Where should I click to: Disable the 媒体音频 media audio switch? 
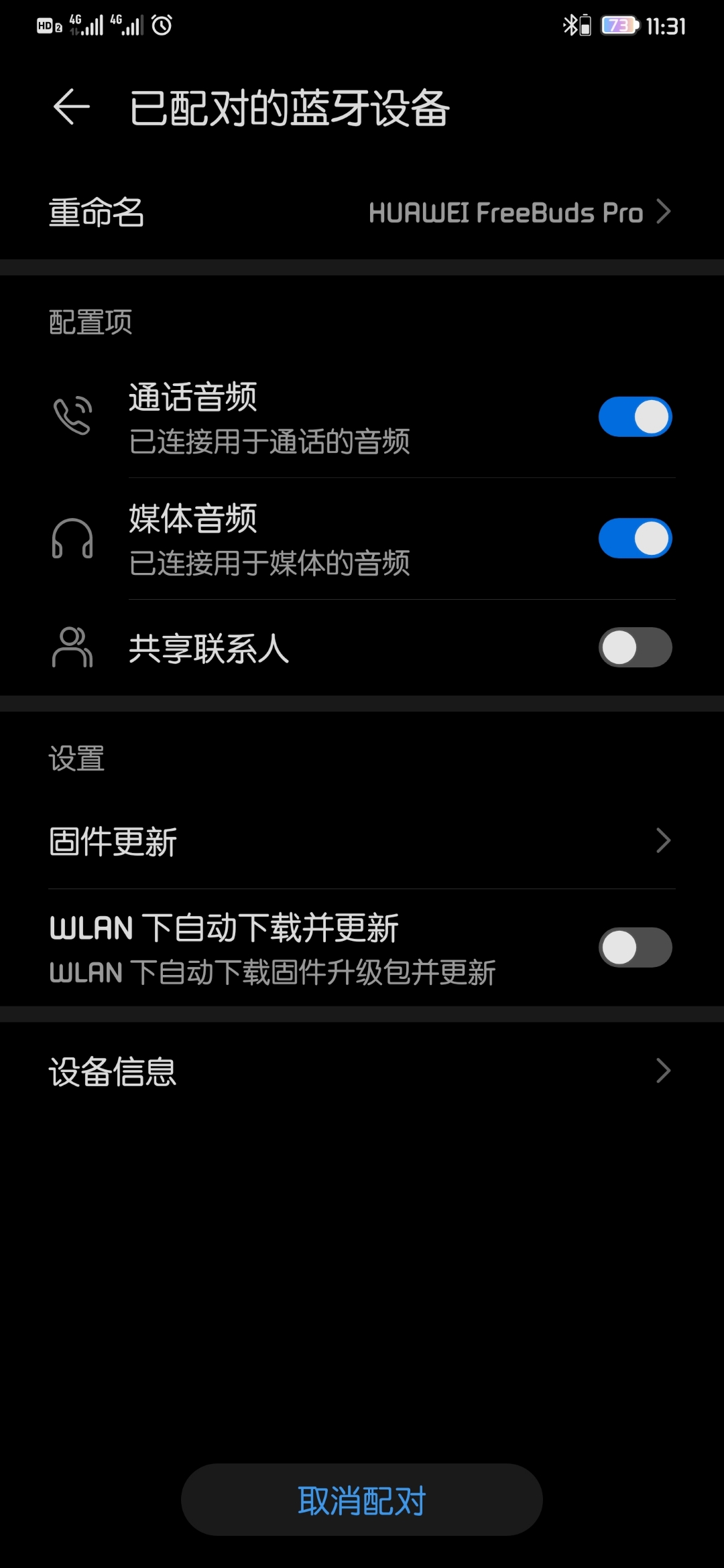click(634, 539)
